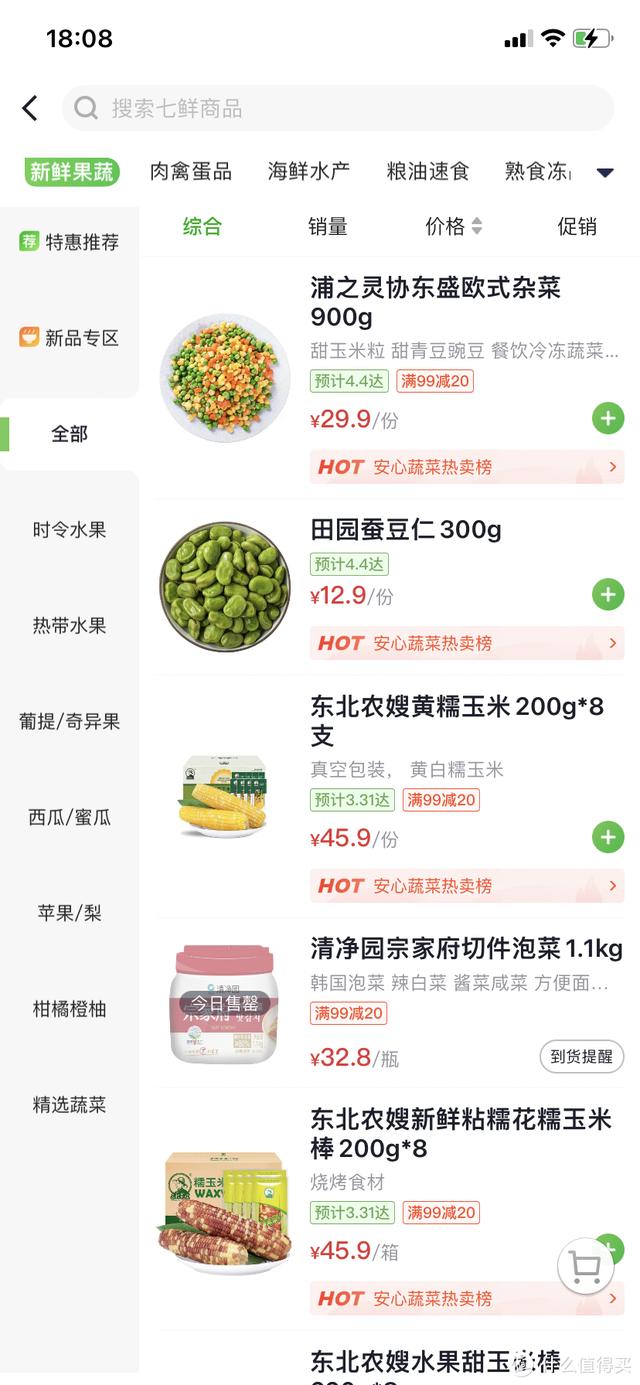Image resolution: width=640 pixels, height=1385 pixels.
Task: Select 精选蔬菜 in the sidebar
Action: click(x=70, y=1105)
